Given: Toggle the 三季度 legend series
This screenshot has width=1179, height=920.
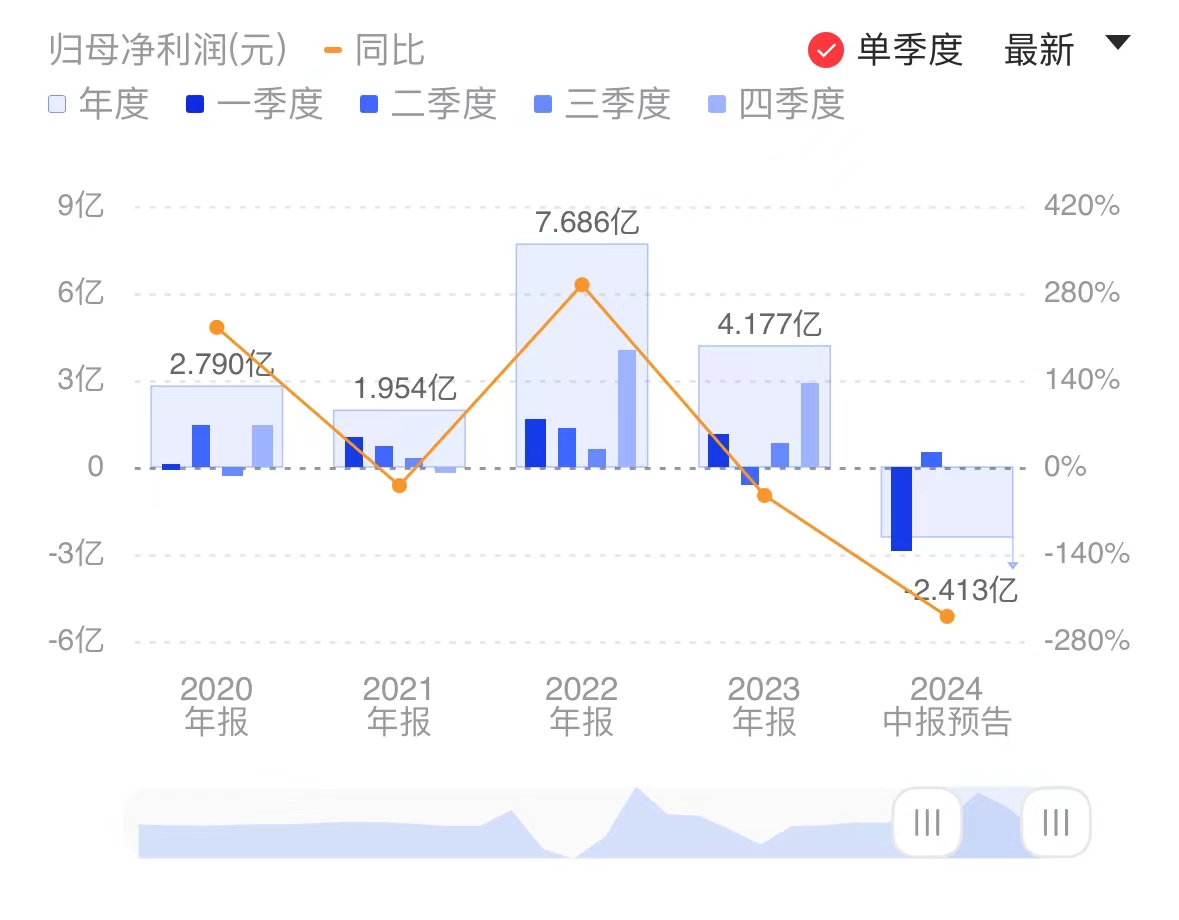Looking at the screenshot, I should click(602, 104).
